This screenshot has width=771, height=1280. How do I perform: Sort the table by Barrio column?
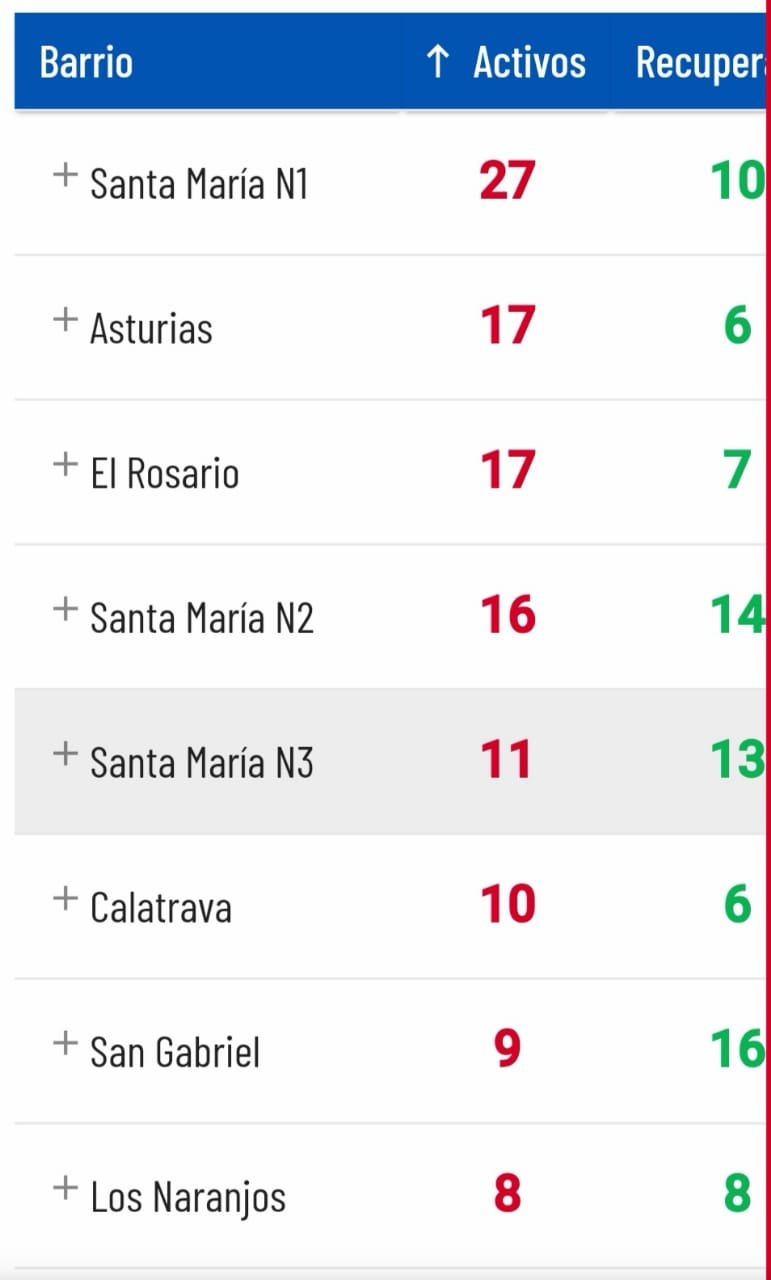point(86,62)
